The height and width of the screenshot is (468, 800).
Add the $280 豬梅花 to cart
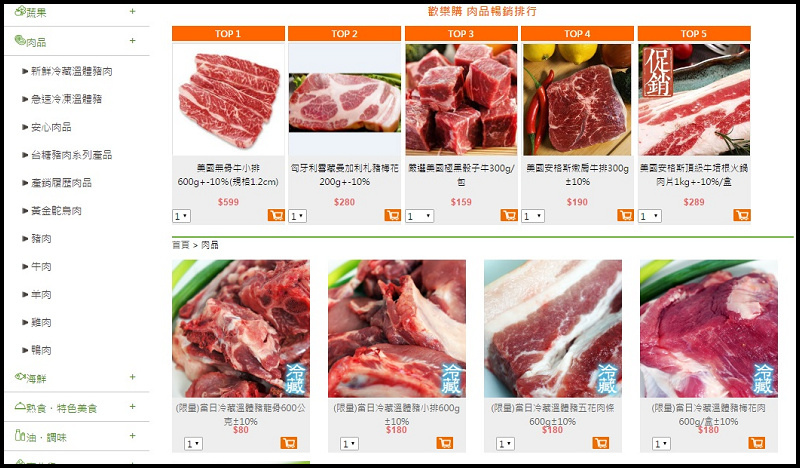tap(392, 215)
